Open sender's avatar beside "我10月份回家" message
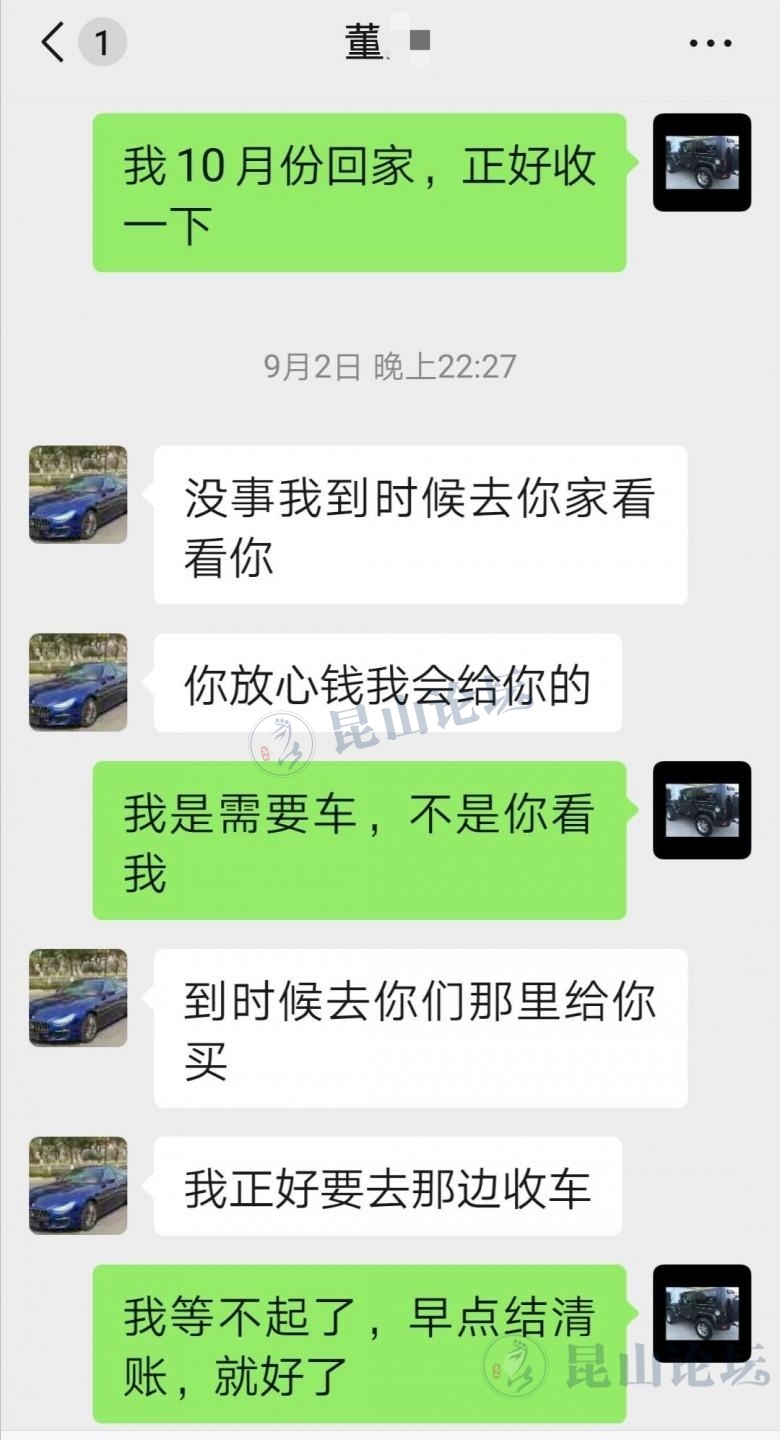 701,162
